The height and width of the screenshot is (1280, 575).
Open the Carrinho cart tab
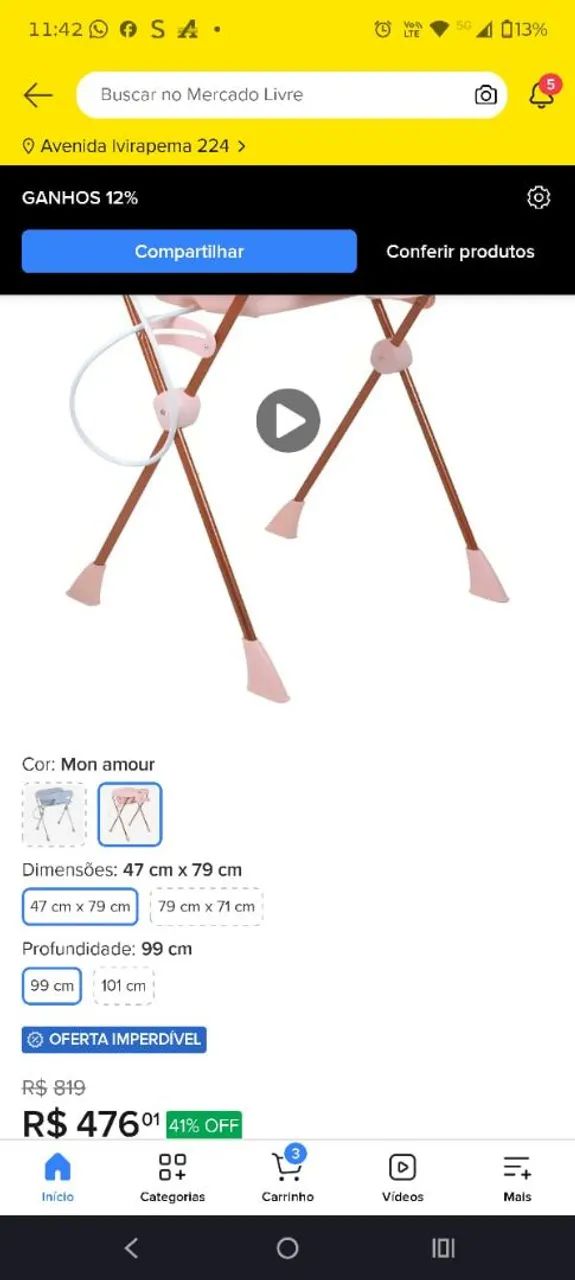pyautogui.click(x=288, y=1177)
